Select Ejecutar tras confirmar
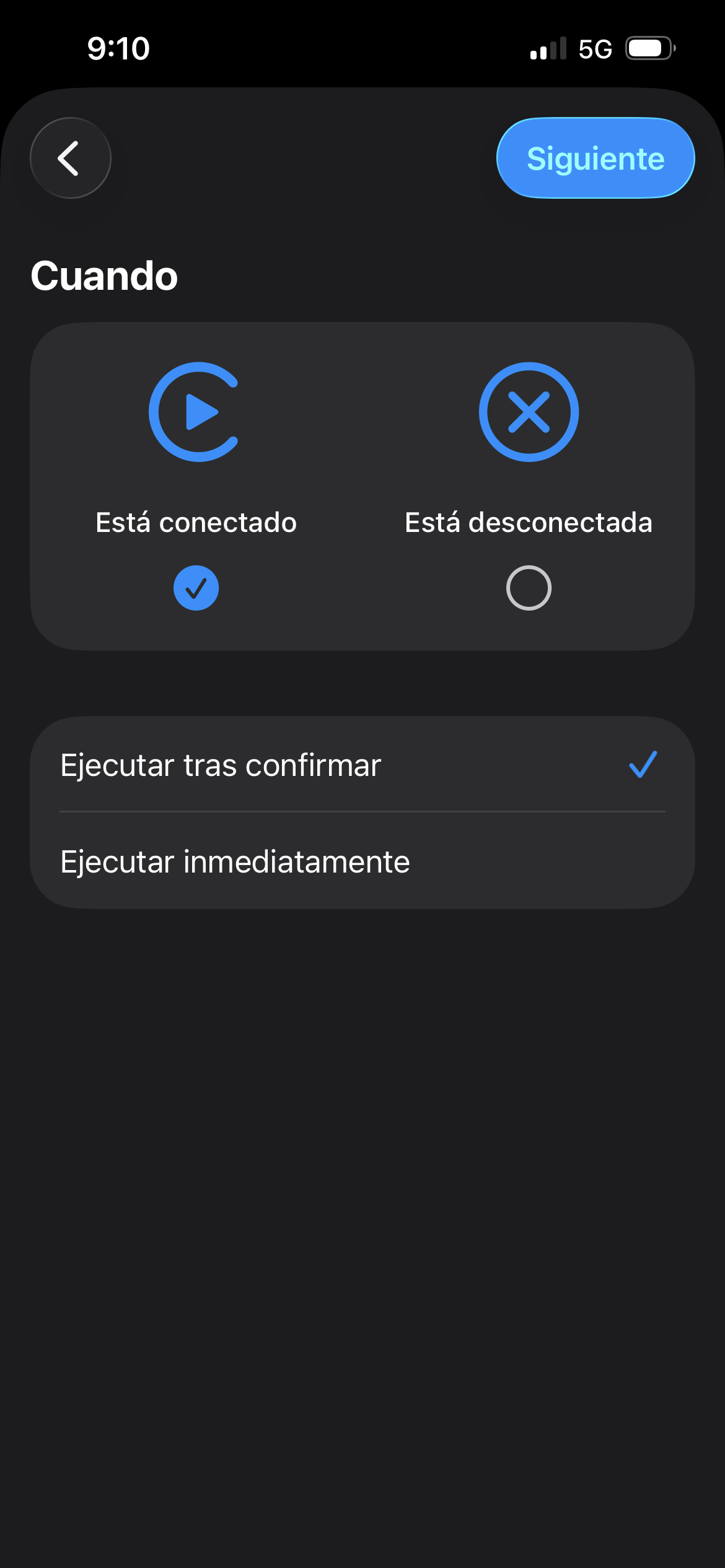 click(362, 765)
